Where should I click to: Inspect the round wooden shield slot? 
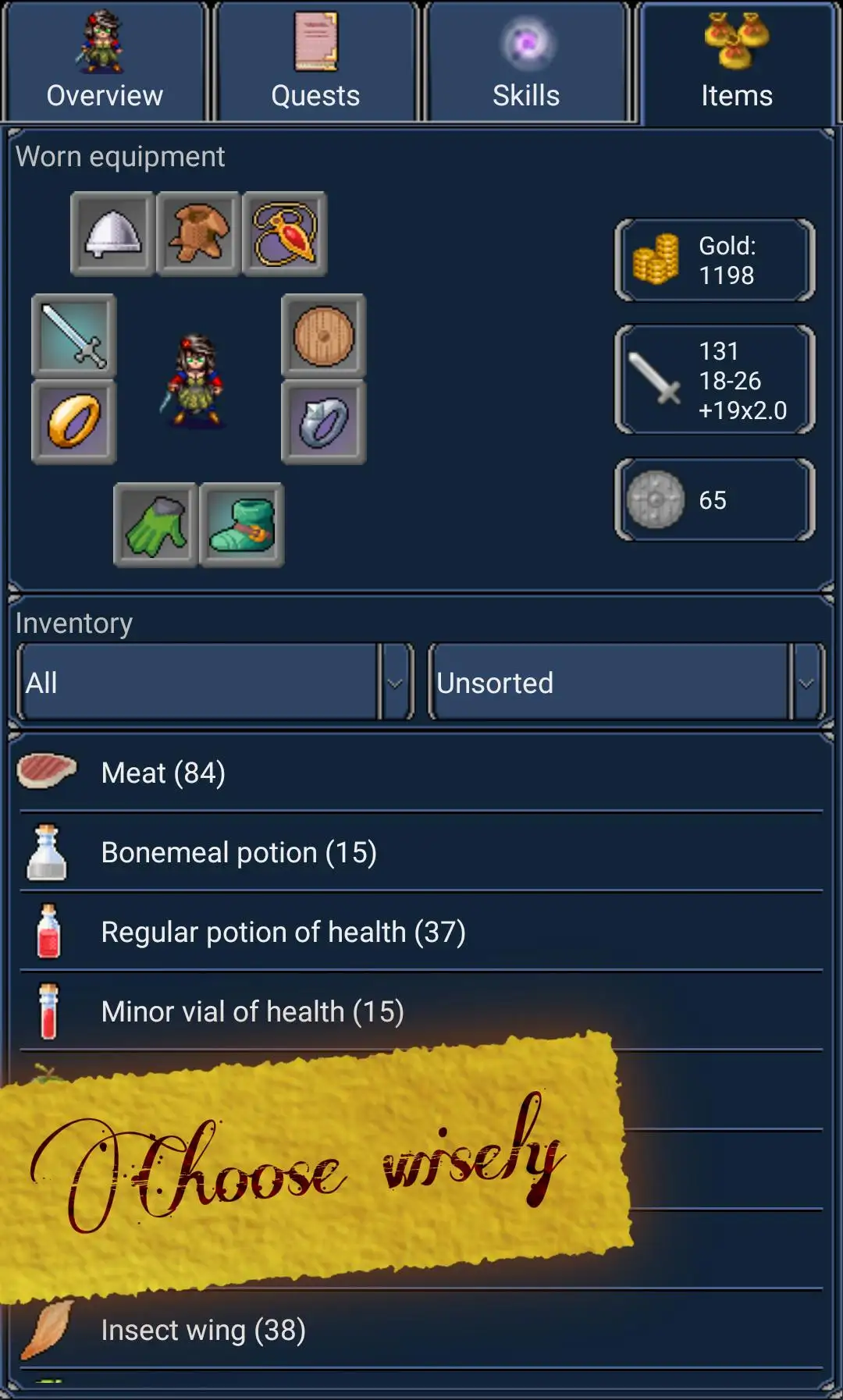(x=323, y=336)
